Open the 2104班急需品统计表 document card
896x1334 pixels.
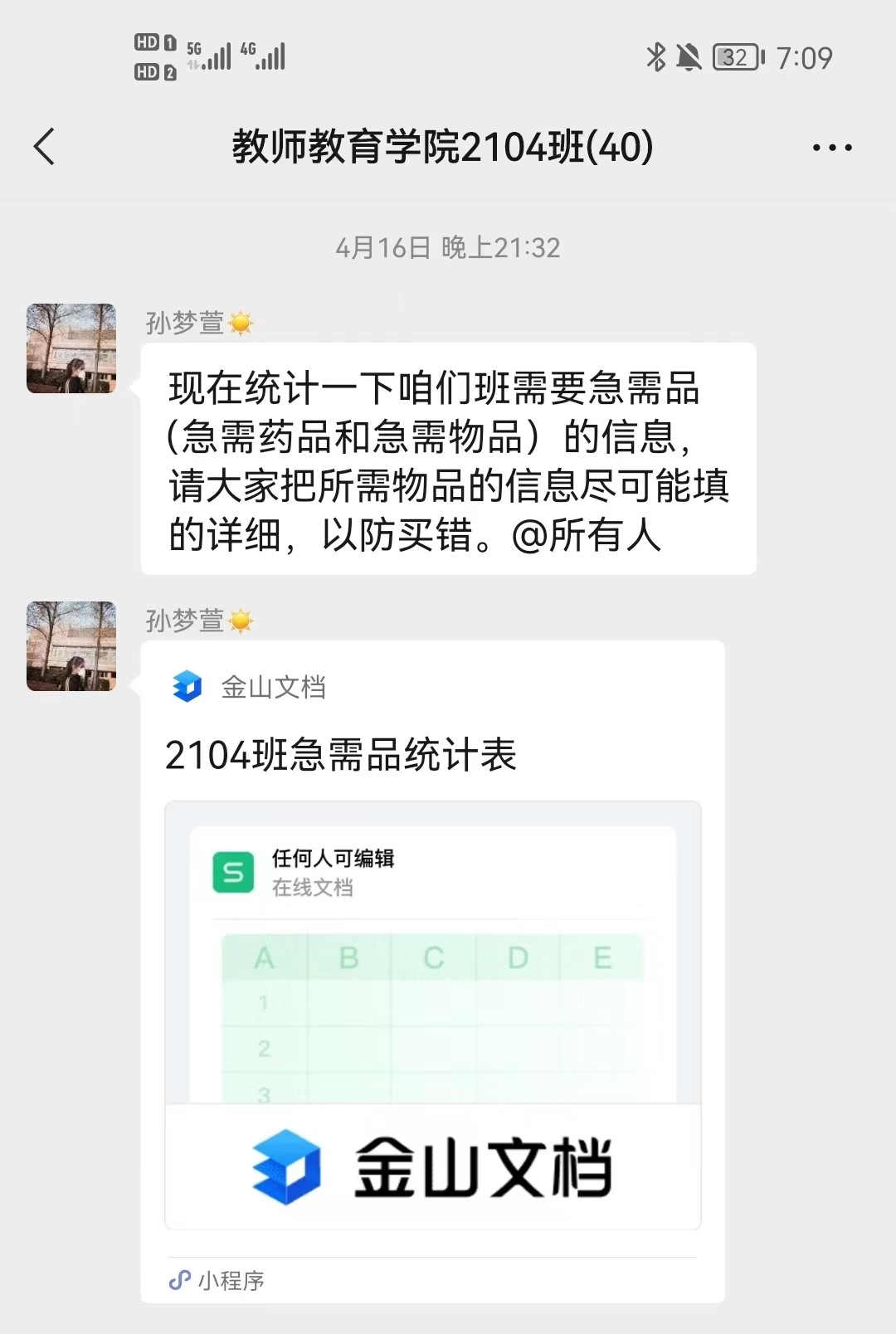click(x=432, y=971)
